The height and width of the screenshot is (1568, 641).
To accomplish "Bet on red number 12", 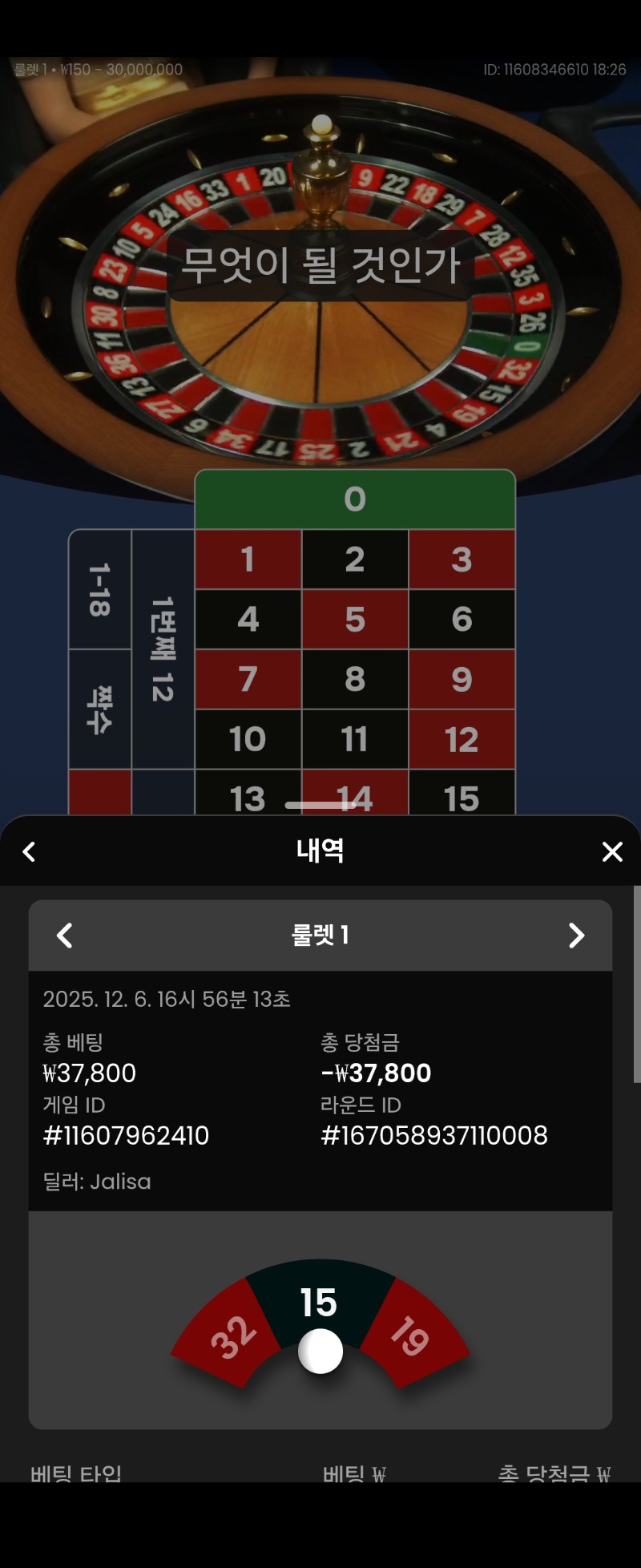I will (462, 739).
